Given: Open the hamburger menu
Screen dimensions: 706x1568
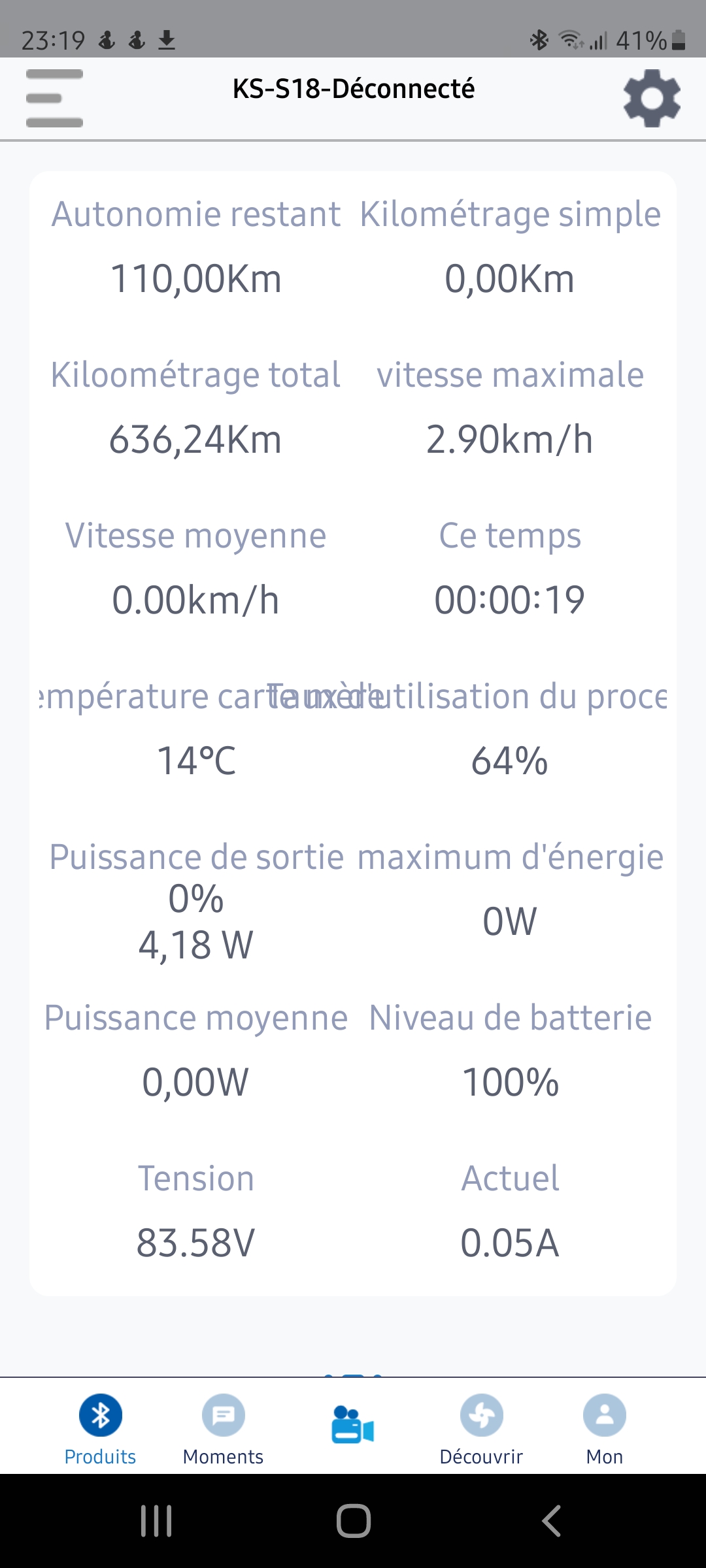Looking at the screenshot, I should (54, 98).
